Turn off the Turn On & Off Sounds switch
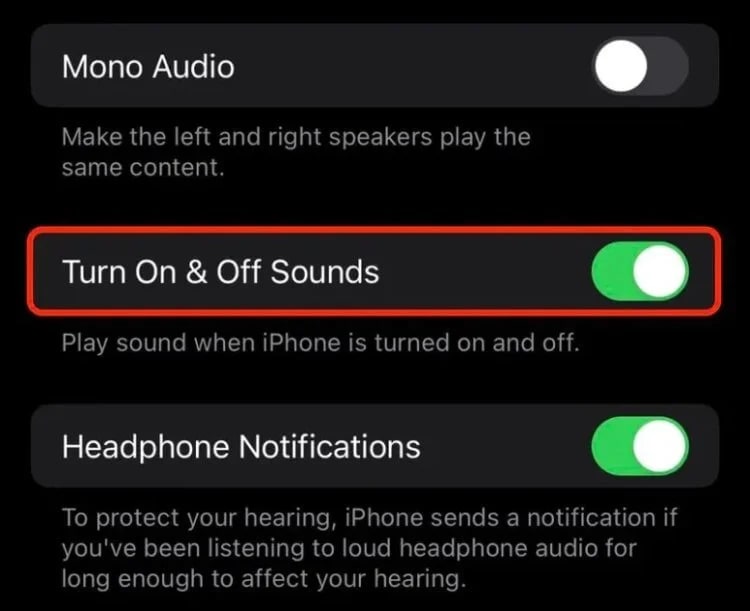The image size is (750, 611). [640, 272]
